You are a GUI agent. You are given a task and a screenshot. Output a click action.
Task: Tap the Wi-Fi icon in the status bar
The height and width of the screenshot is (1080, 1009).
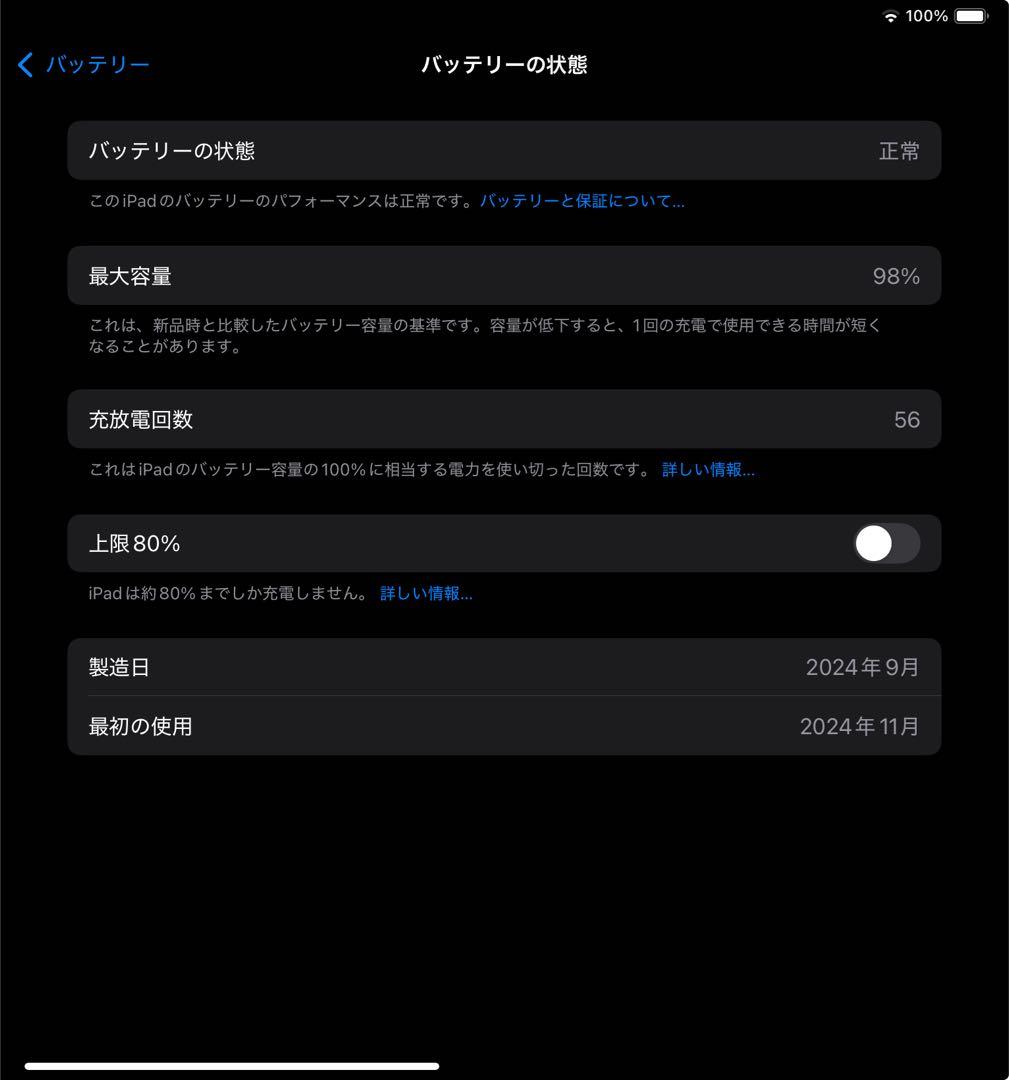point(891,16)
